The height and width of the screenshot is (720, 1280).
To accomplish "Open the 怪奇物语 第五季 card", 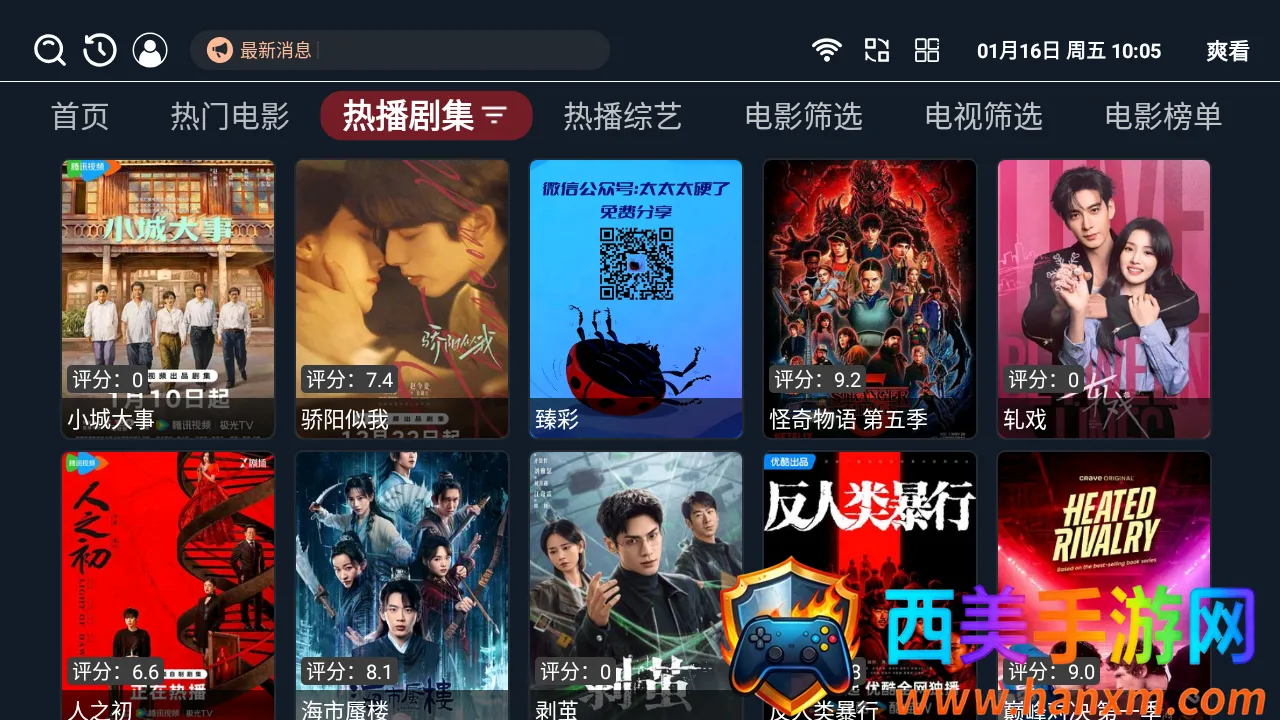I will [870, 298].
